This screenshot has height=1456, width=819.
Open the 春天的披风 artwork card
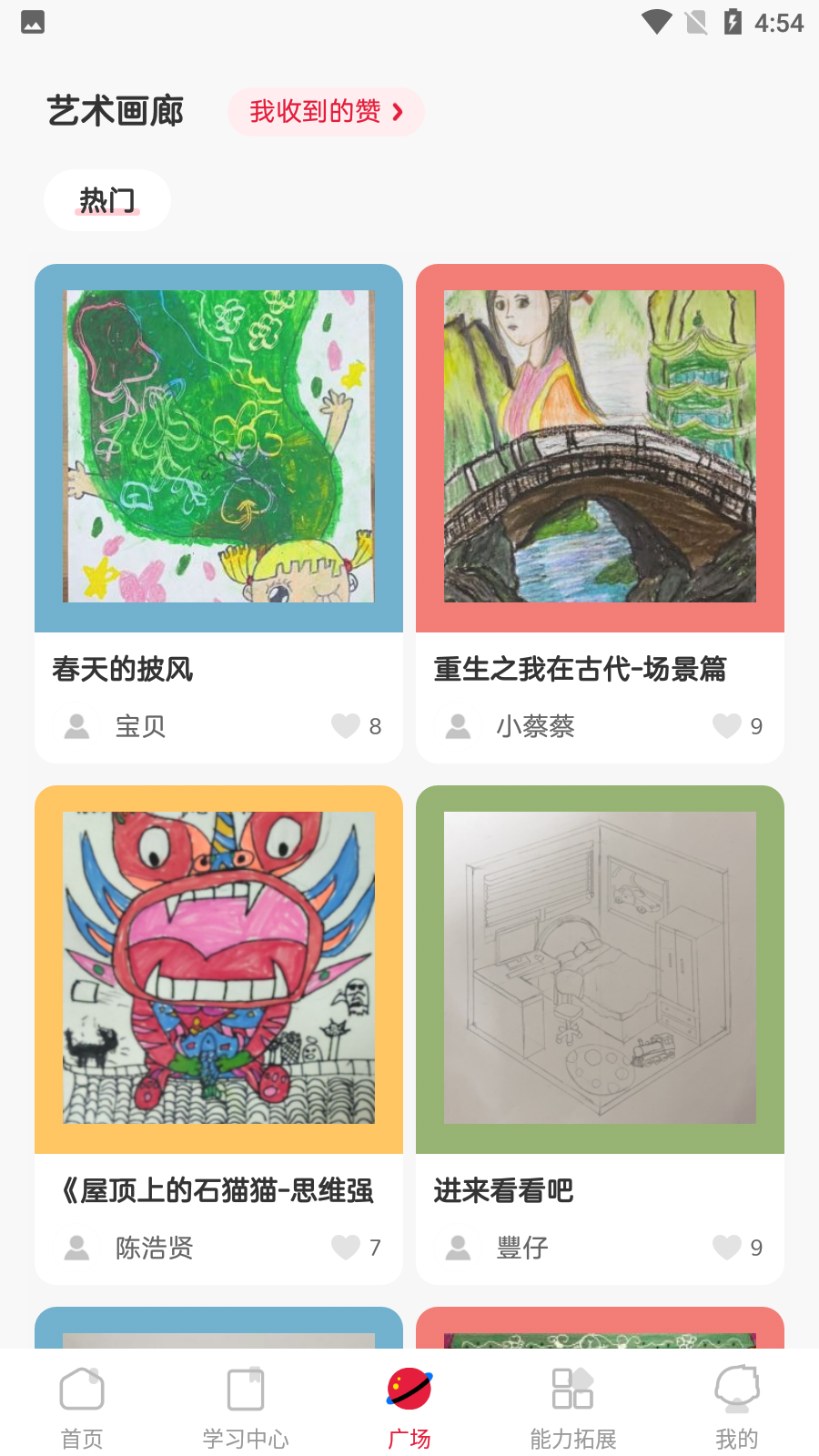click(x=218, y=513)
